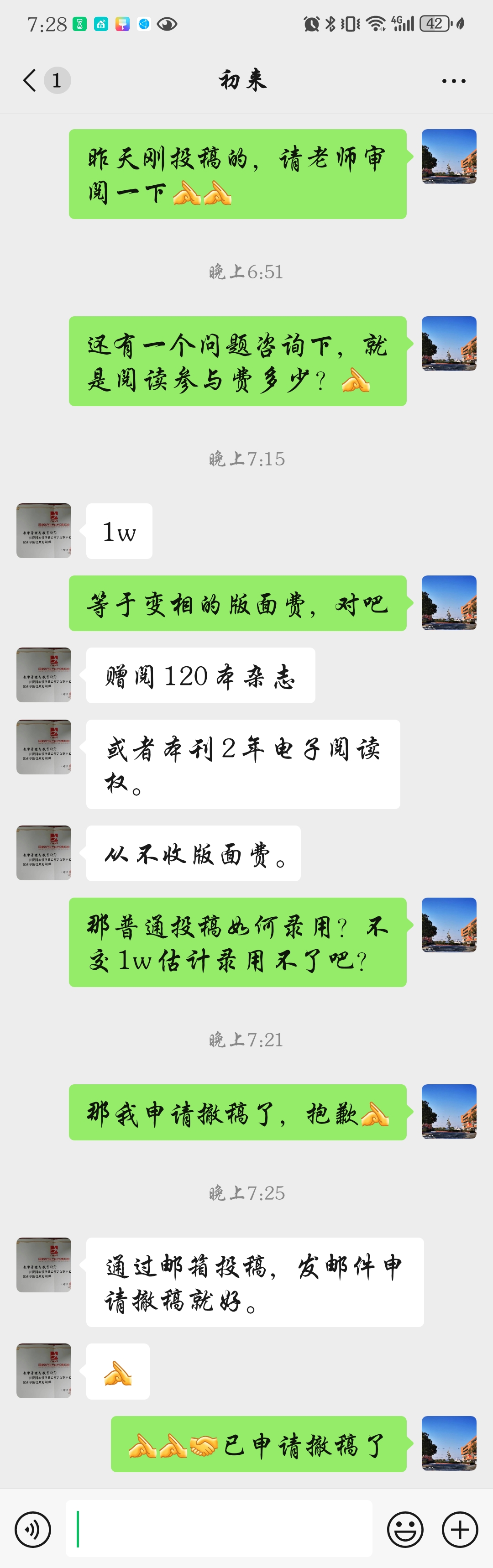493x1568 pixels.
Task: Switch to voice message input
Action: pos(33,1529)
